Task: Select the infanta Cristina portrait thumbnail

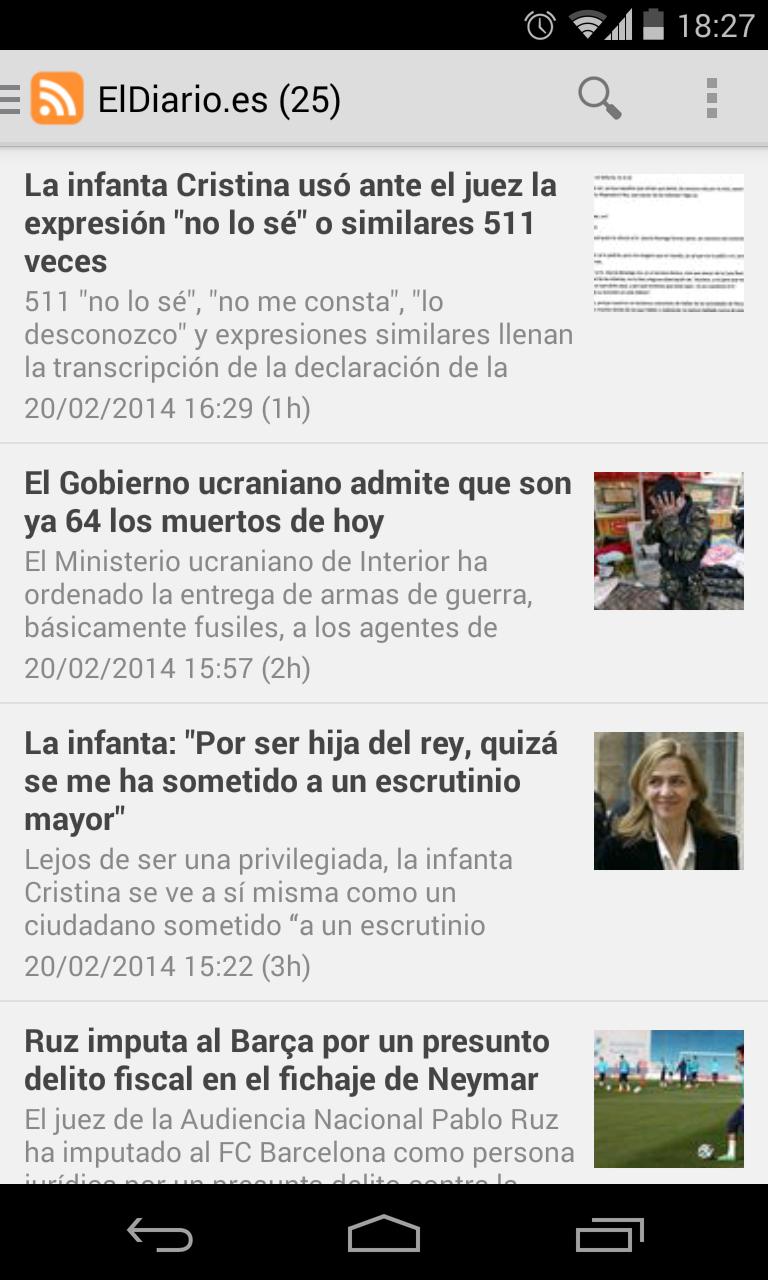Action: 668,800
